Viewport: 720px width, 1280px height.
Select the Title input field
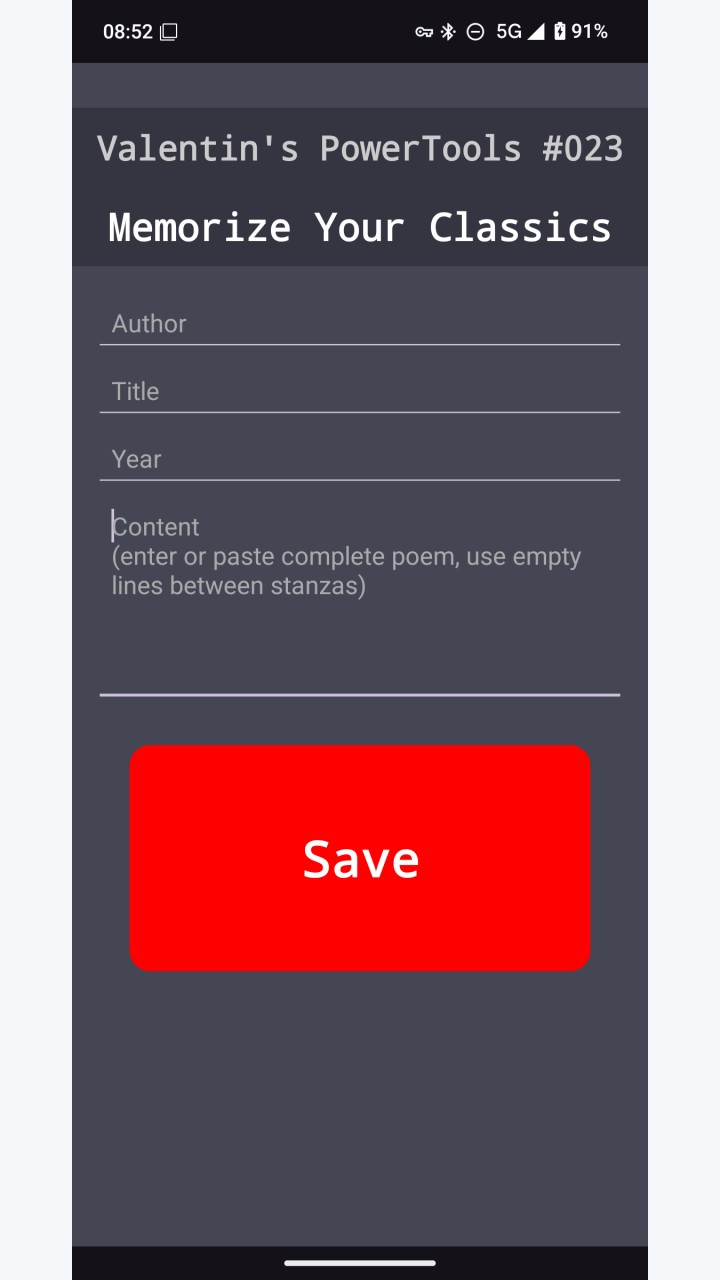coord(360,391)
